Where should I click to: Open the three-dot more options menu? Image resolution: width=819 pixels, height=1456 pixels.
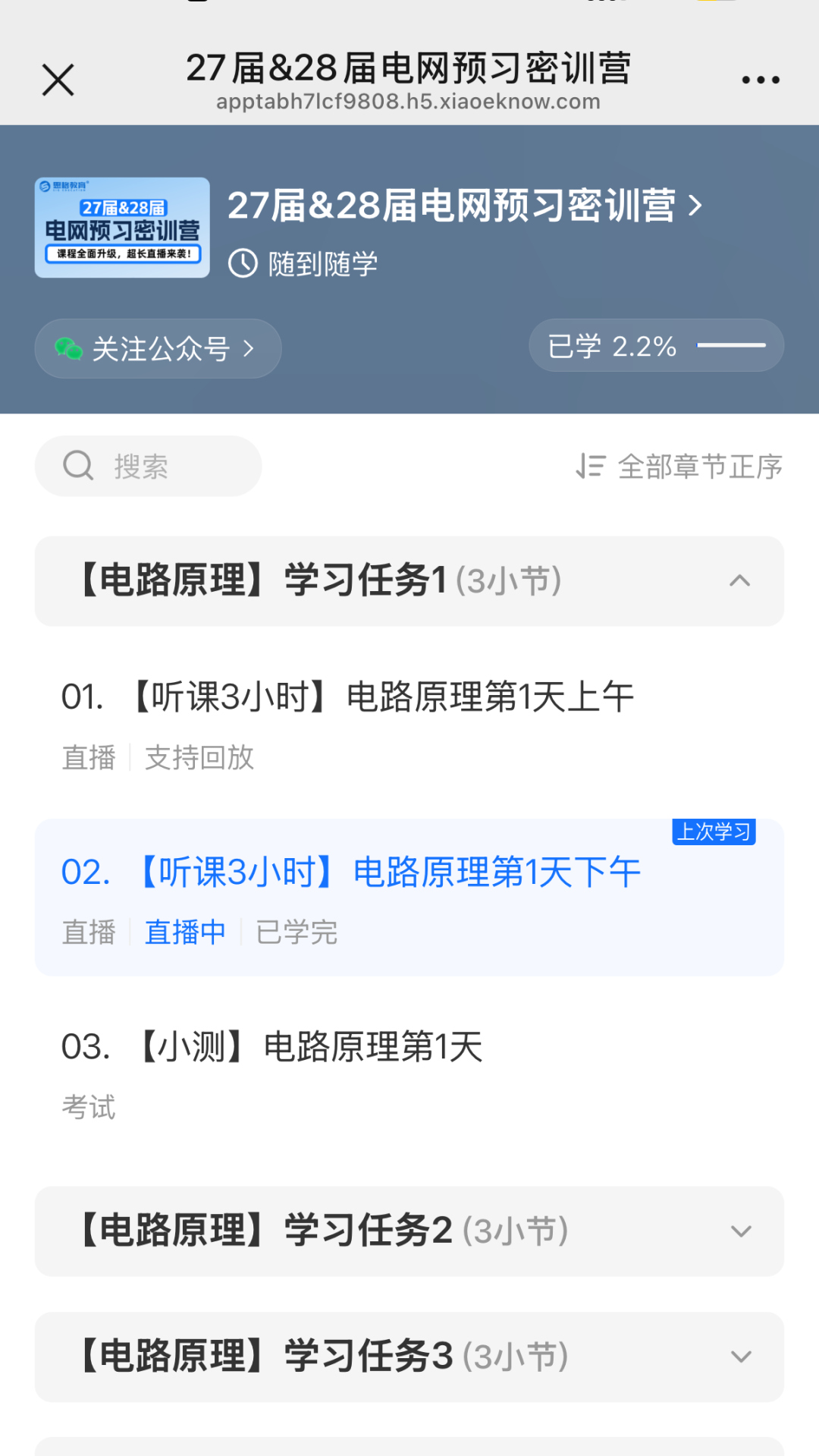760,80
